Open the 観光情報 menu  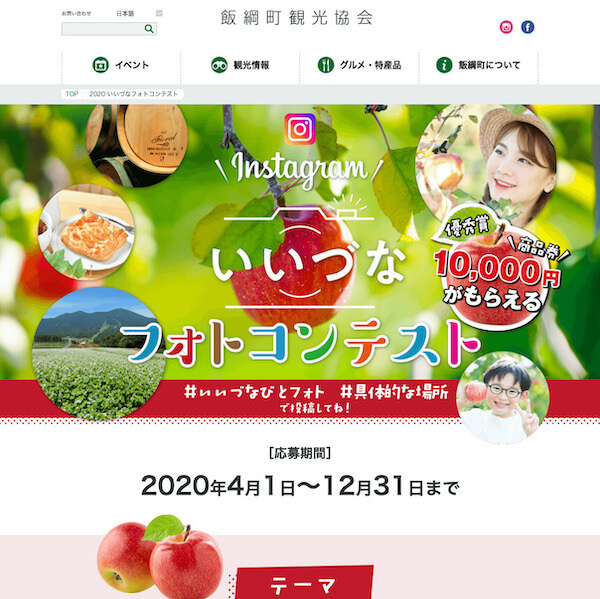pos(240,65)
